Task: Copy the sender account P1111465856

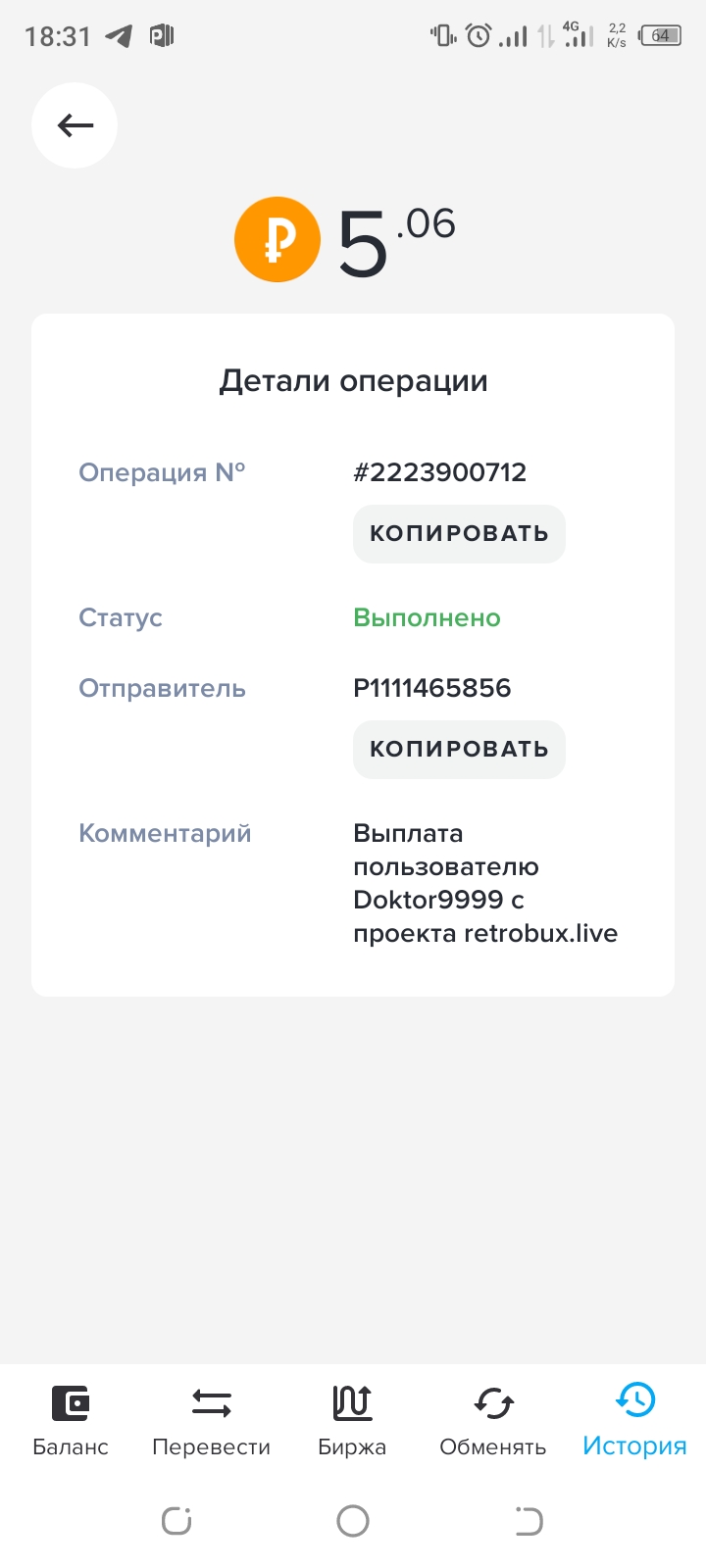Action: point(459,750)
